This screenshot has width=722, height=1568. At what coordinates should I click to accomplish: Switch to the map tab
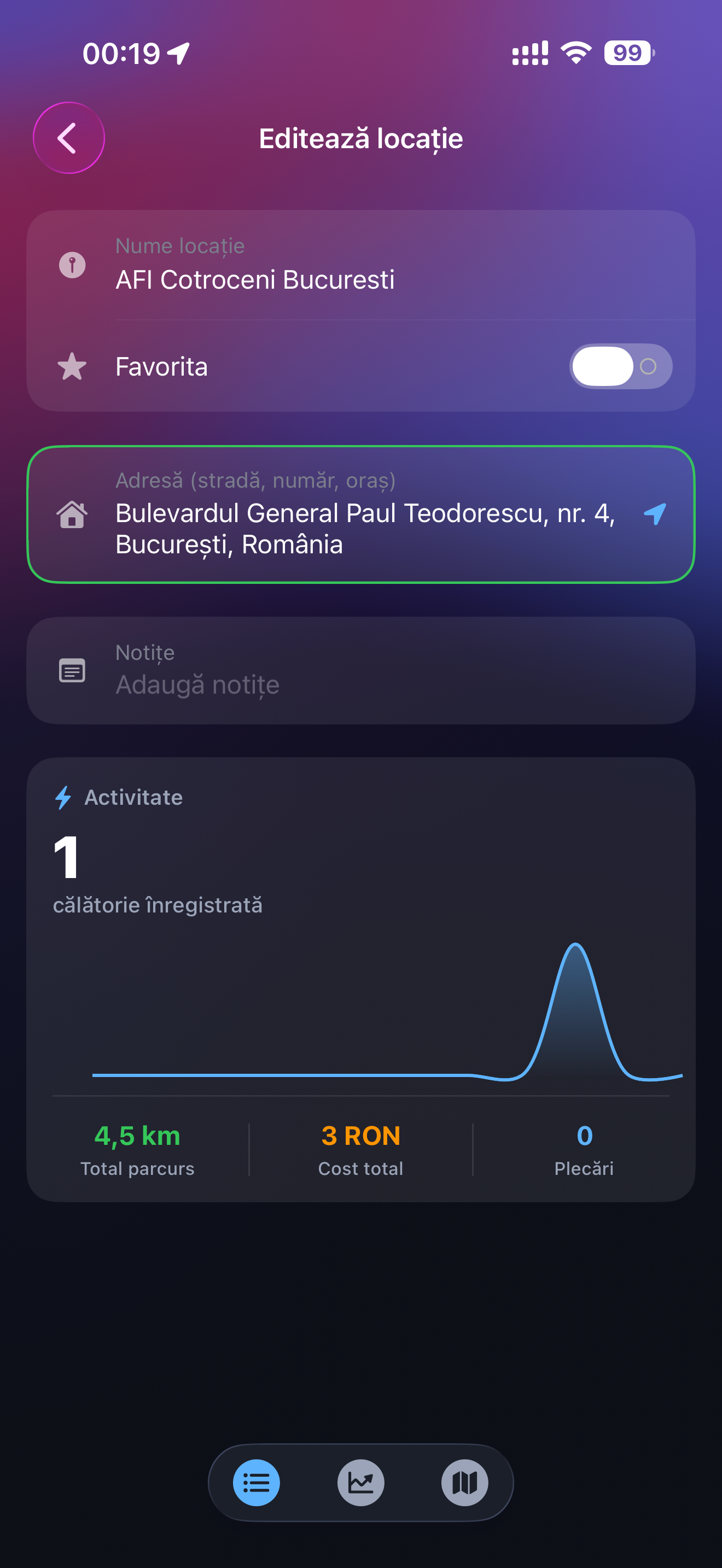point(464,1483)
